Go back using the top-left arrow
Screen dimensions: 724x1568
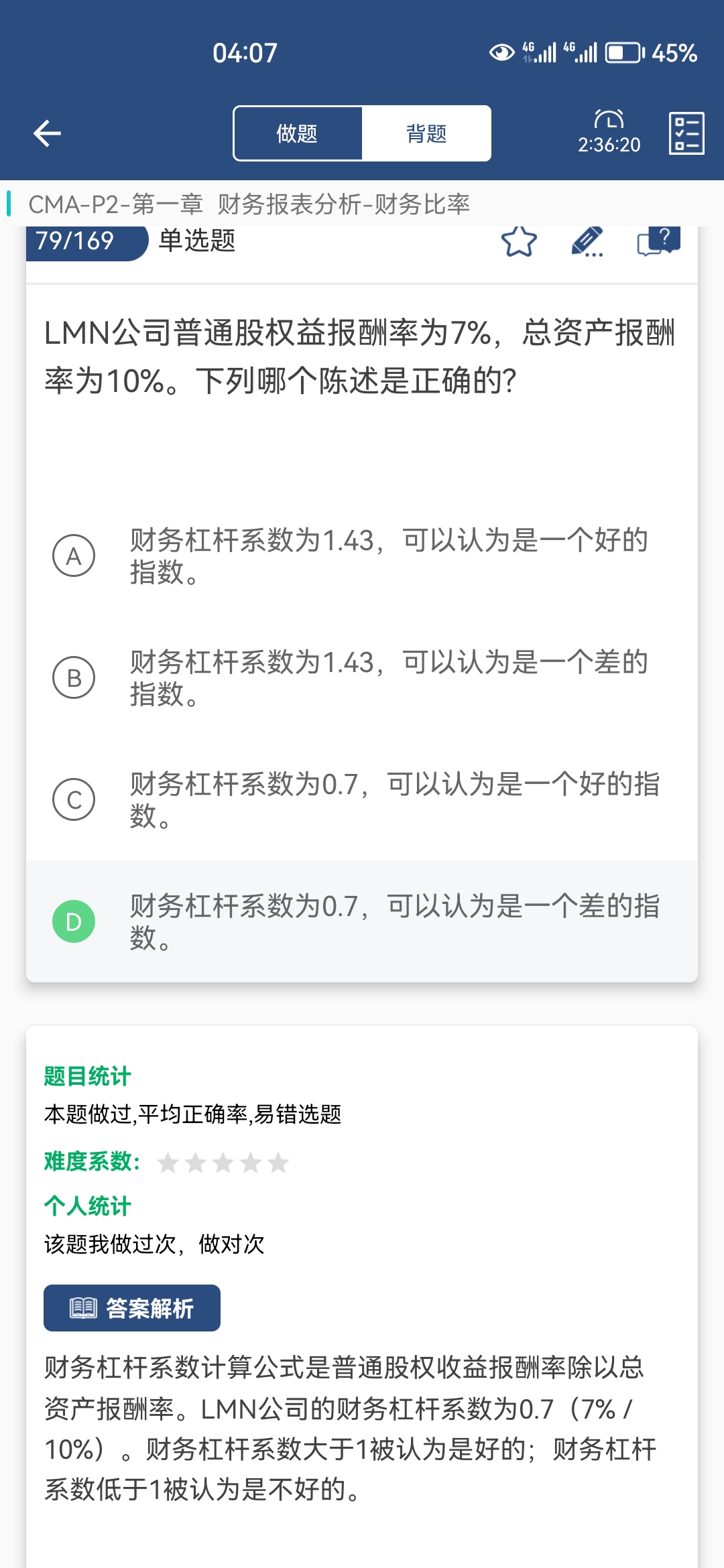pyautogui.click(x=47, y=133)
